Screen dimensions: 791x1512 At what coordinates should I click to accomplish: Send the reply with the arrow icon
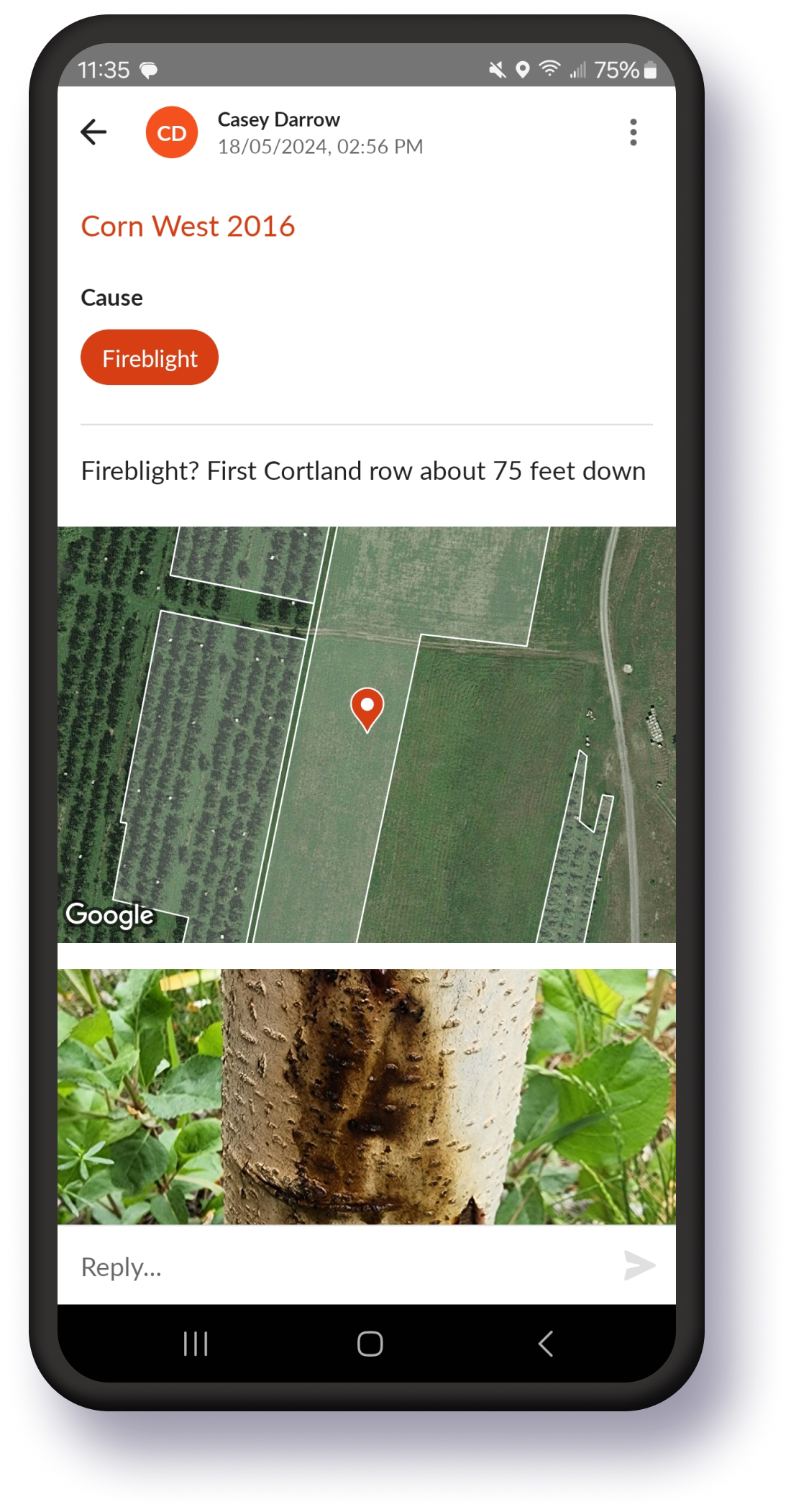(639, 1266)
